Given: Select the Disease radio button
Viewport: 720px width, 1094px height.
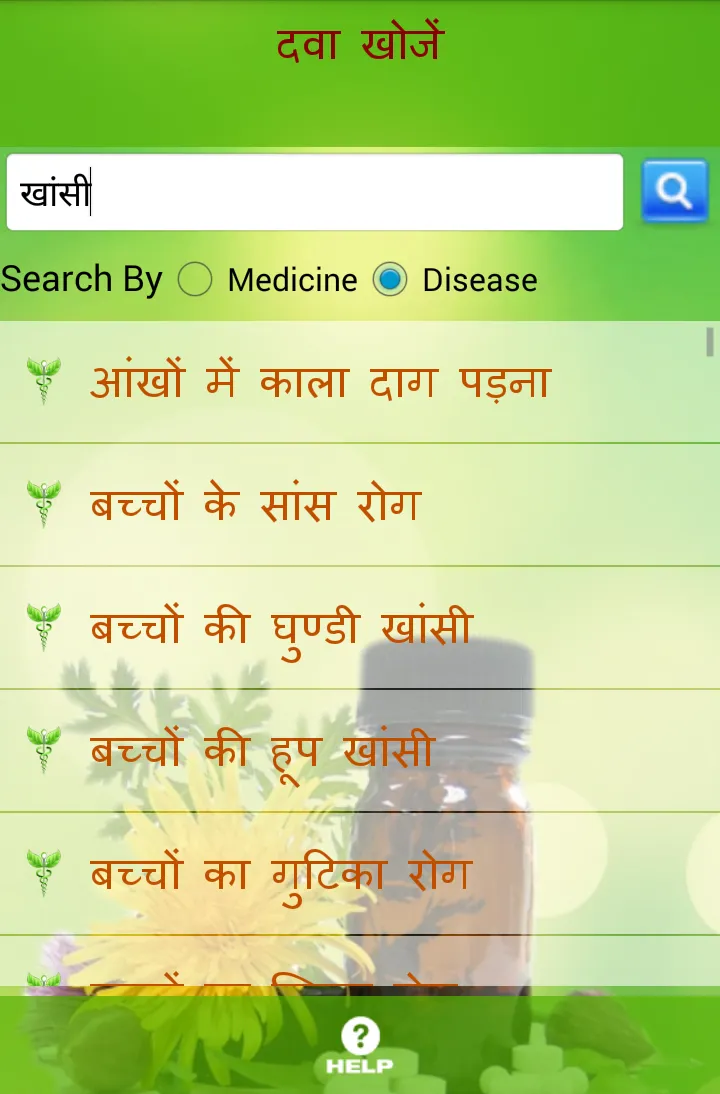Looking at the screenshot, I should point(390,281).
